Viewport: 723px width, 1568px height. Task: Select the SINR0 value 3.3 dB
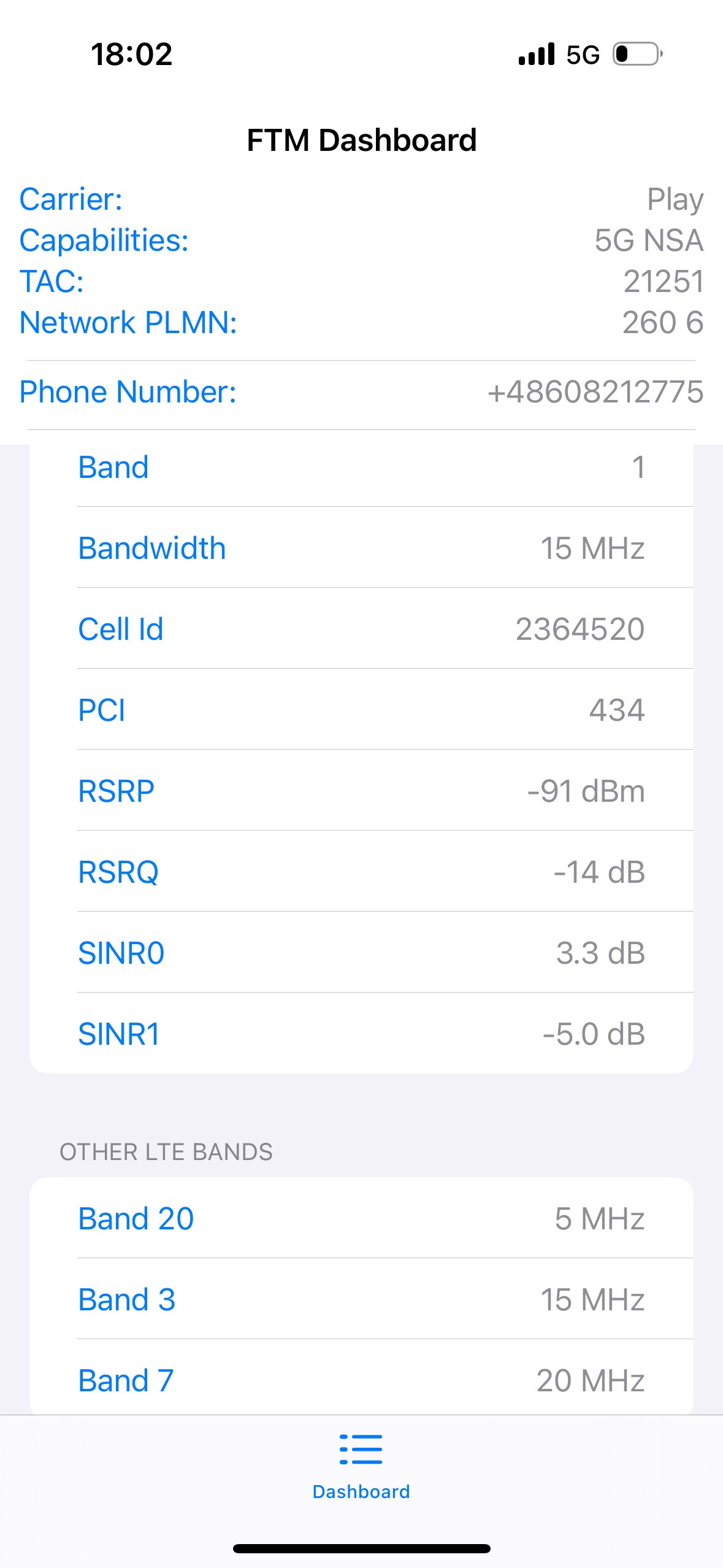[x=361, y=953]
